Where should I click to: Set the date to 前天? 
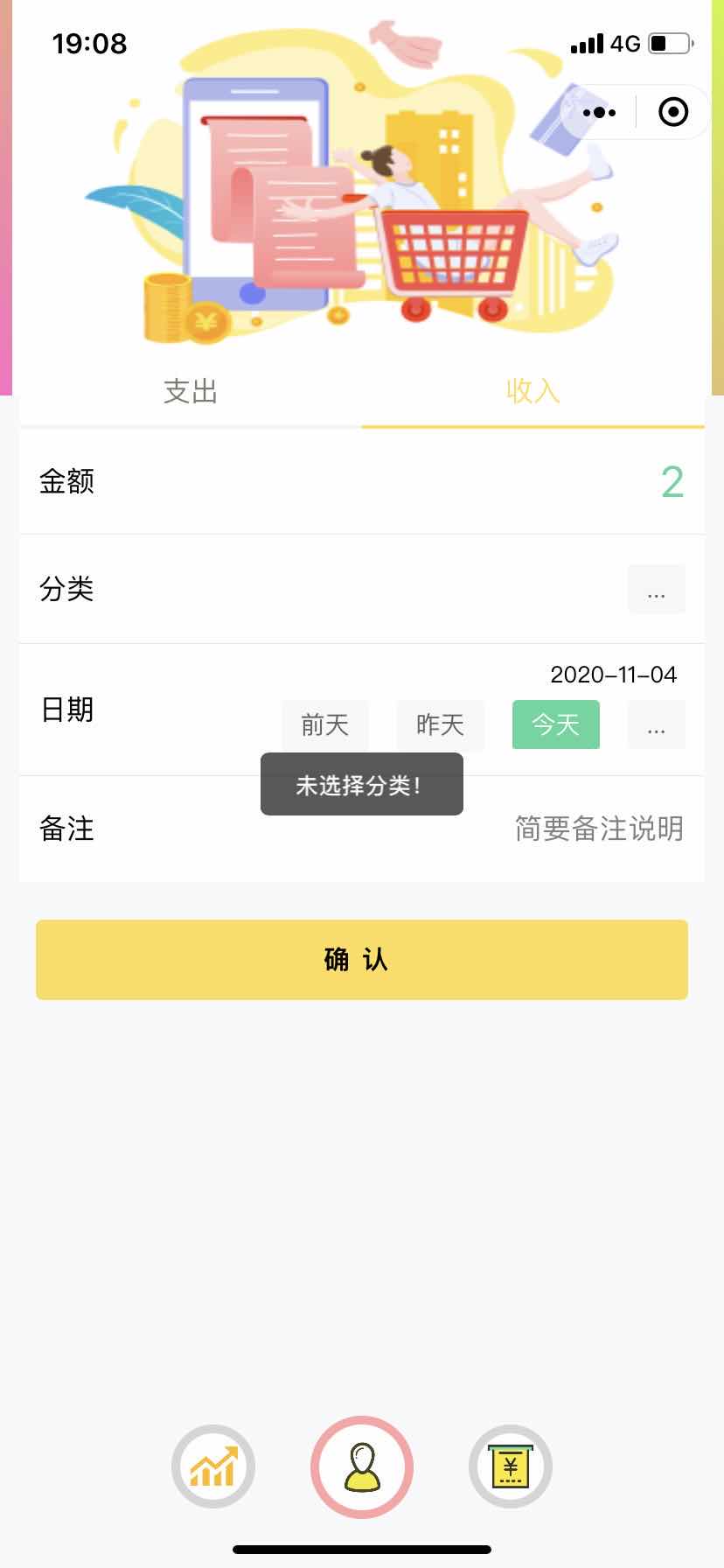(324, 724)
